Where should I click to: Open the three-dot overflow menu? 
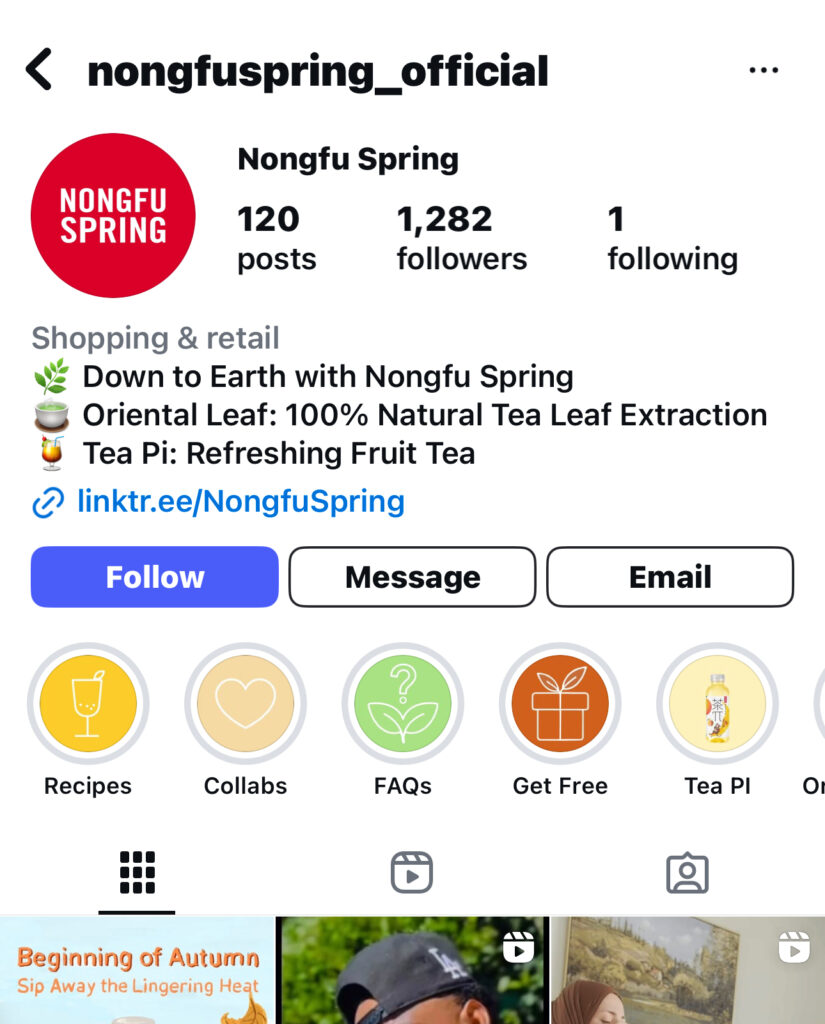(x=763, y=71)
